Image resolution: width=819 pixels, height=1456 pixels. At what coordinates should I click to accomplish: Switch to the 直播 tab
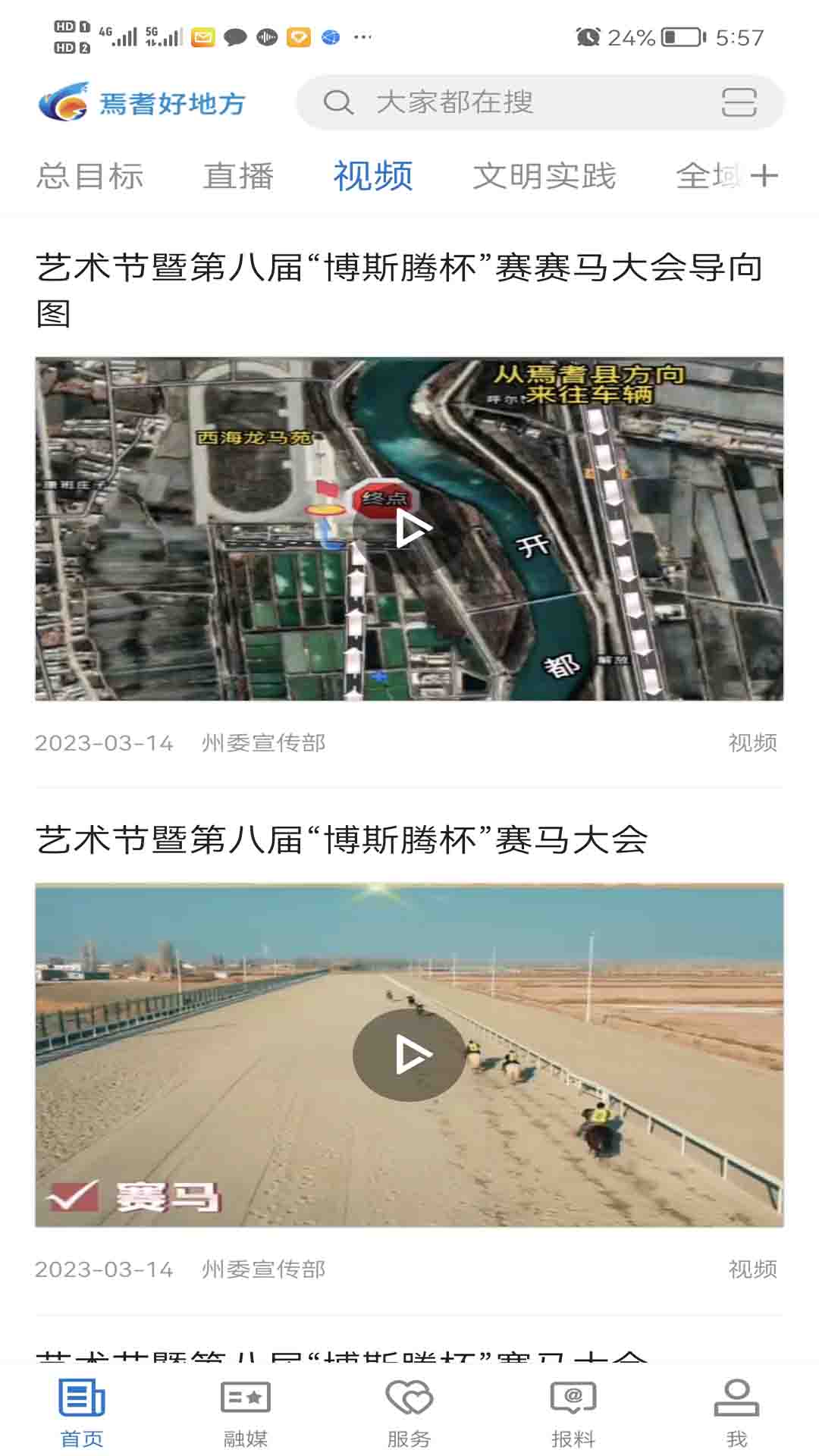238,177
